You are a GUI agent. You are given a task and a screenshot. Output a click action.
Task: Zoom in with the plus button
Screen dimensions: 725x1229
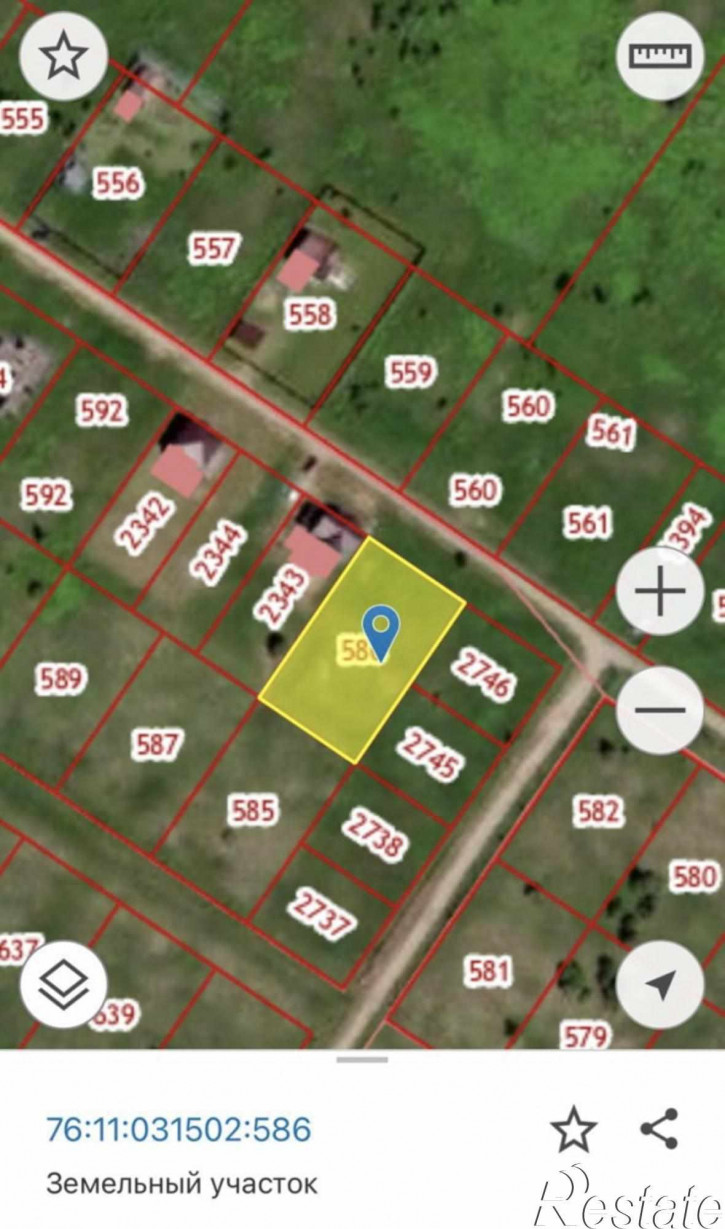661,593
